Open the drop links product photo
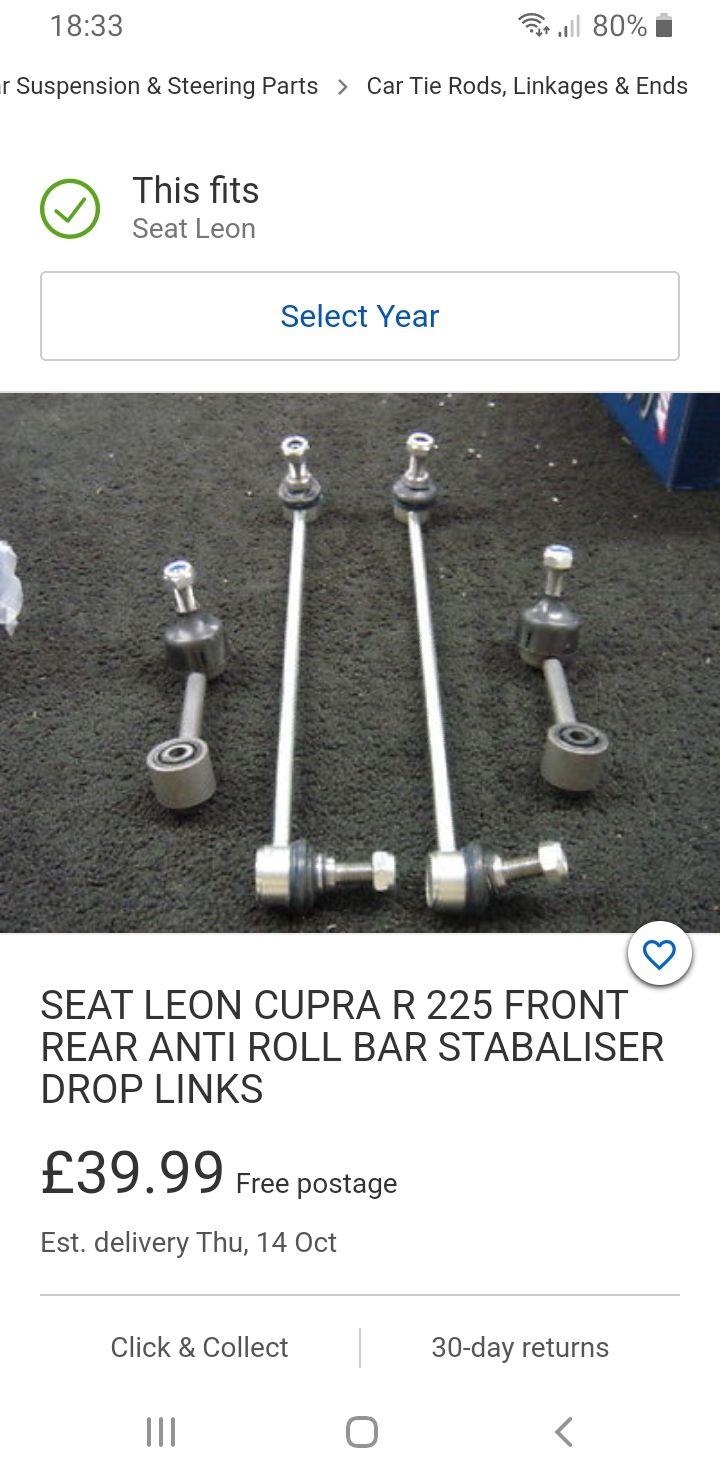 (x=360, y=662)
